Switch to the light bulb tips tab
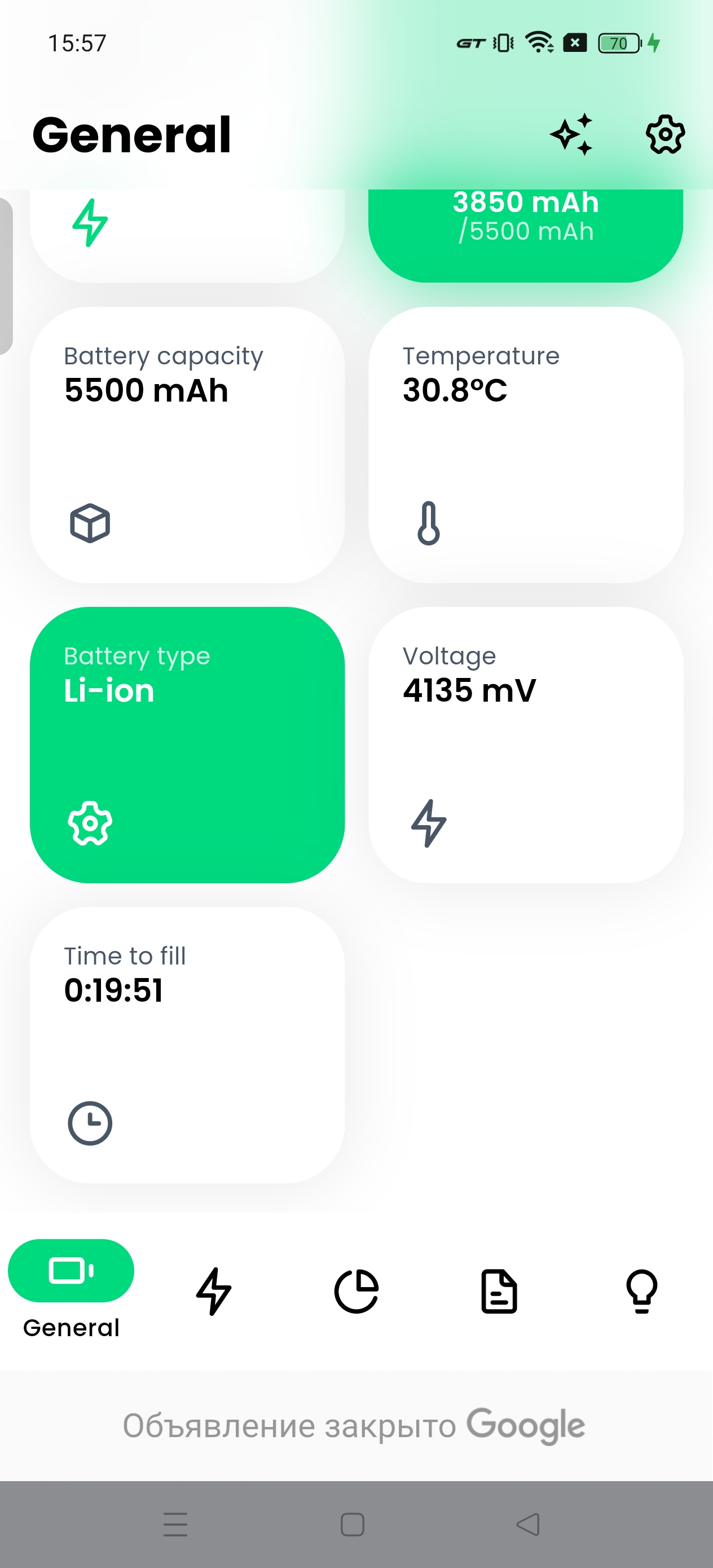 [x=642, y=1290]
